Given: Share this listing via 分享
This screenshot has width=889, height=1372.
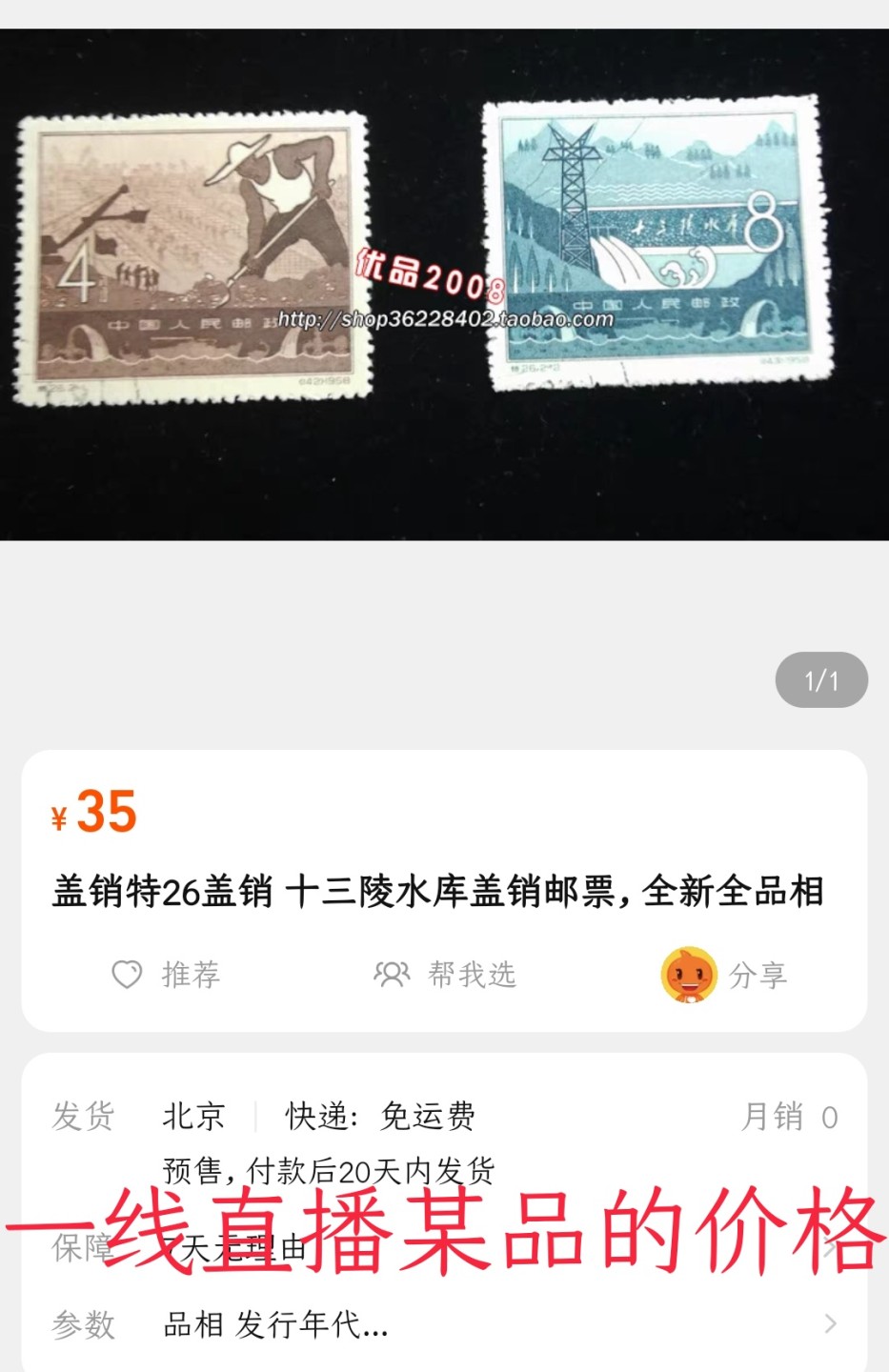Looking at the screenshot, I should [725, 975].
